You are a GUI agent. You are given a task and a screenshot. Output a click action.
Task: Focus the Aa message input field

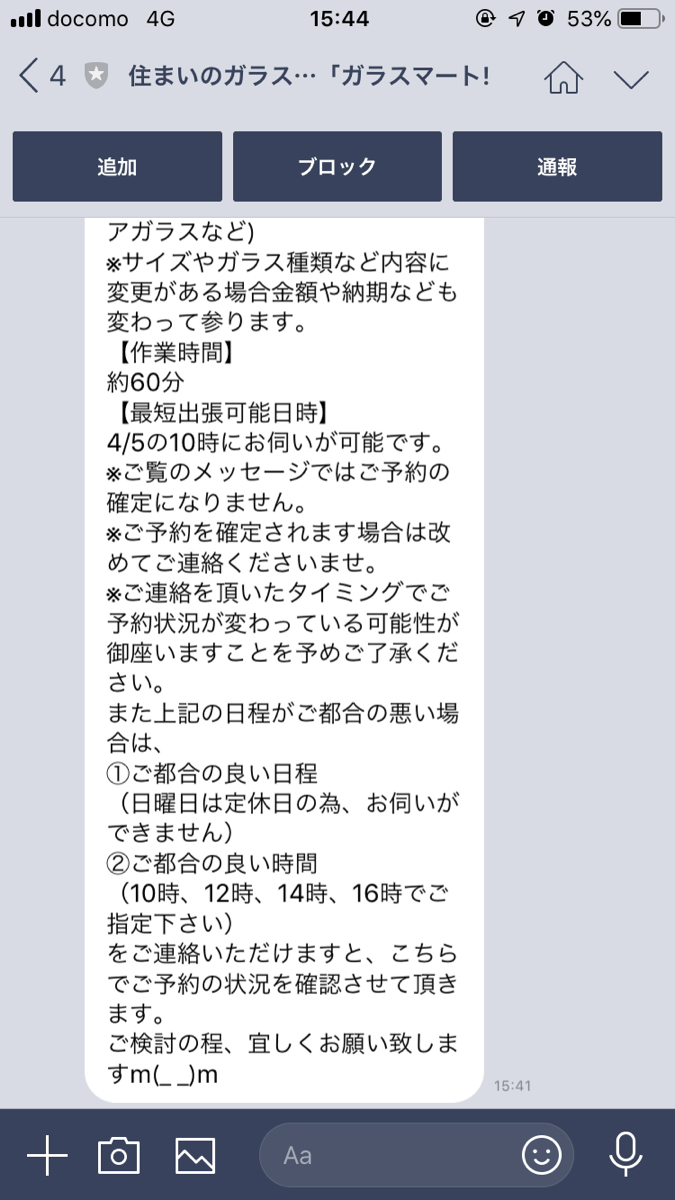pyautogui.click(x=390, y=1156)
